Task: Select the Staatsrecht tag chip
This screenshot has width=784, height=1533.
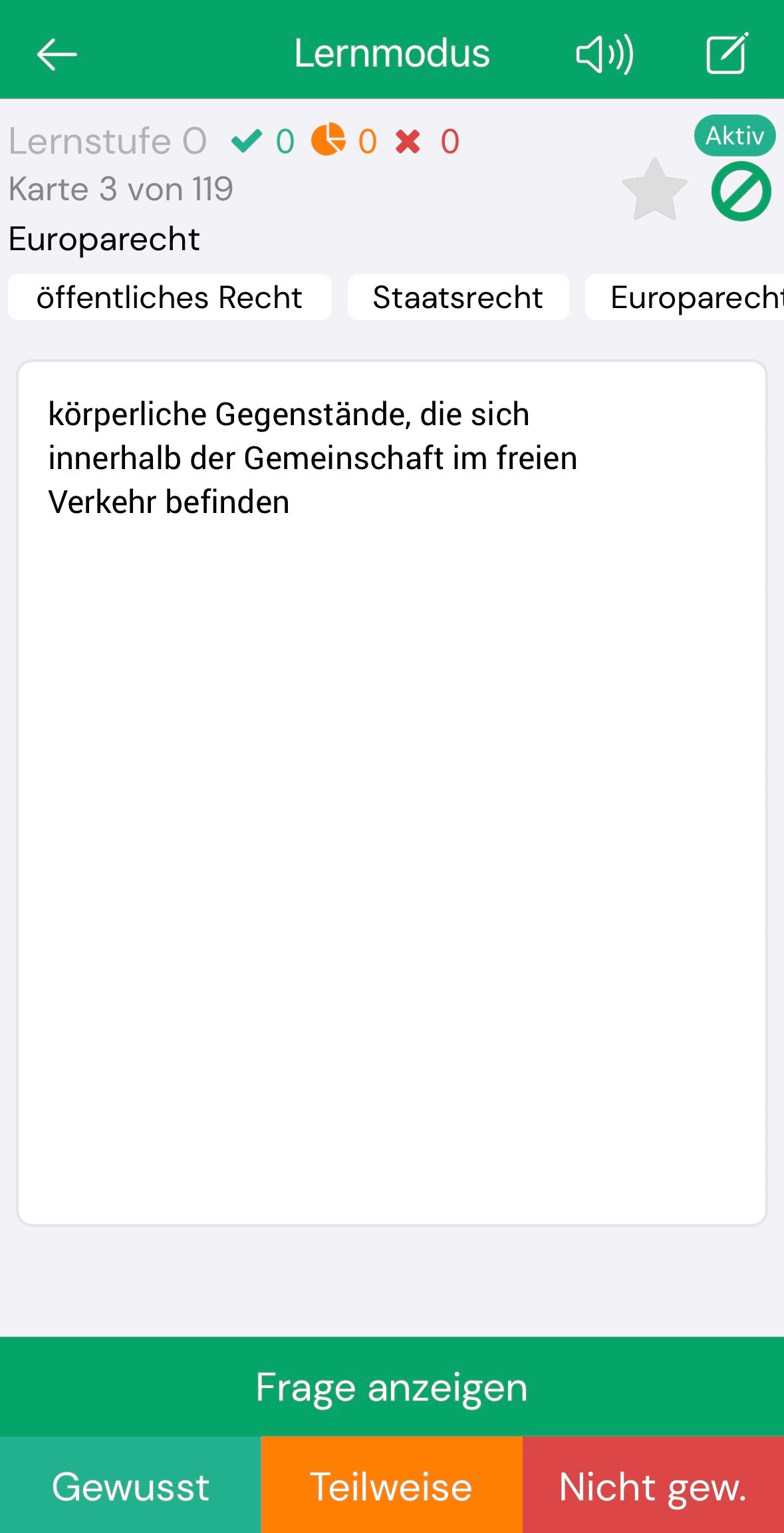Action: pos(457,297)
